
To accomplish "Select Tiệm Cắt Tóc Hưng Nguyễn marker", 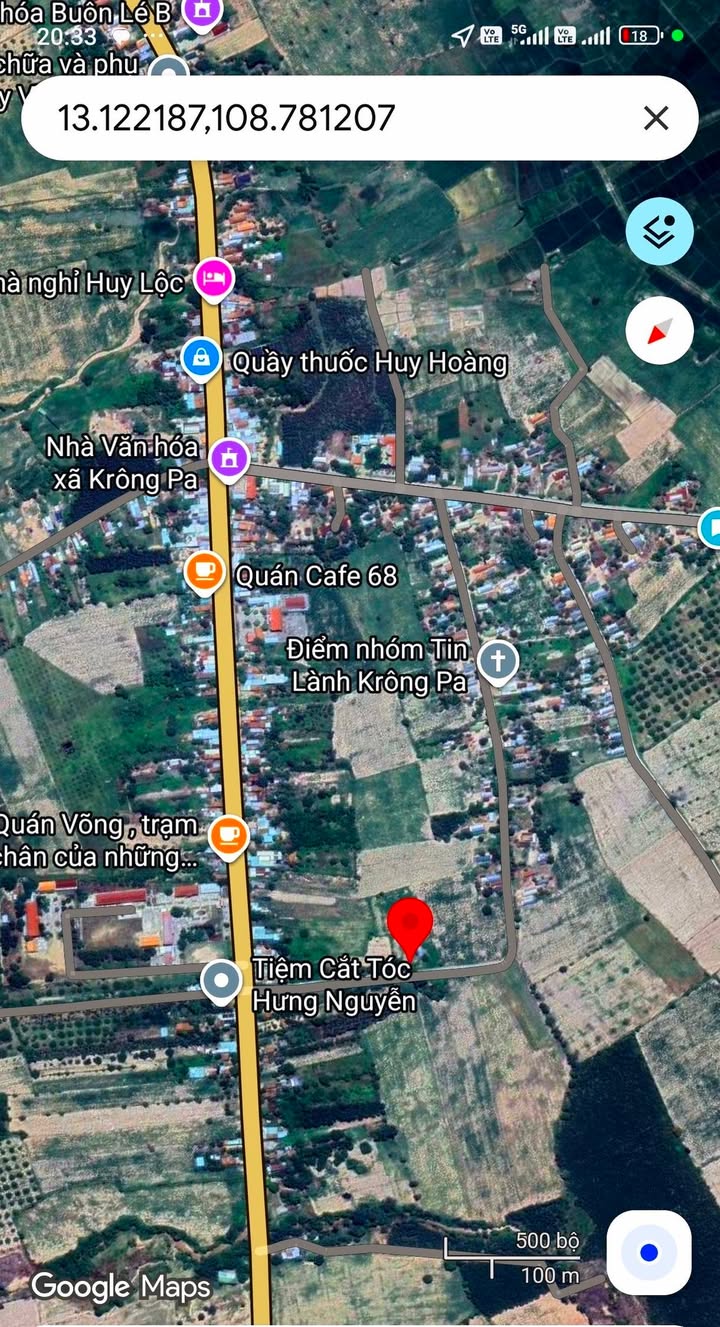I will pos(221,981).
